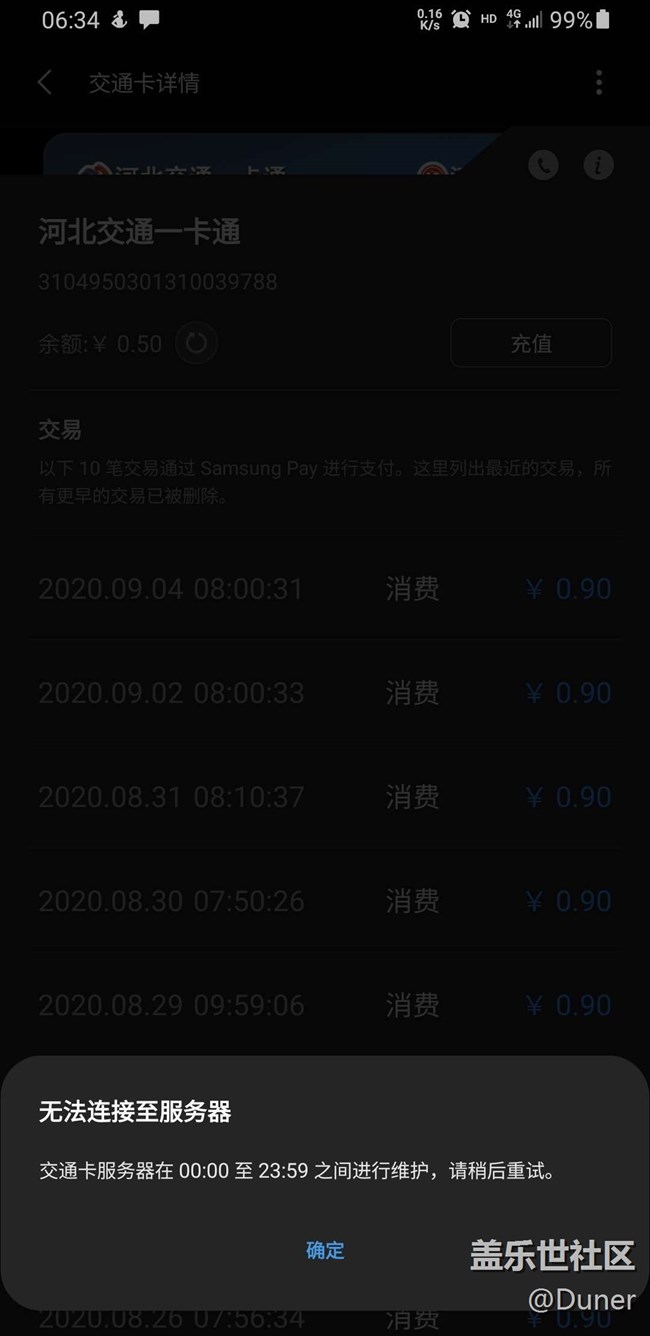Go back from 交通卡详情 page
Image resolution: width=650 pixels, height=1336 pixels.
tap(45, 83)
